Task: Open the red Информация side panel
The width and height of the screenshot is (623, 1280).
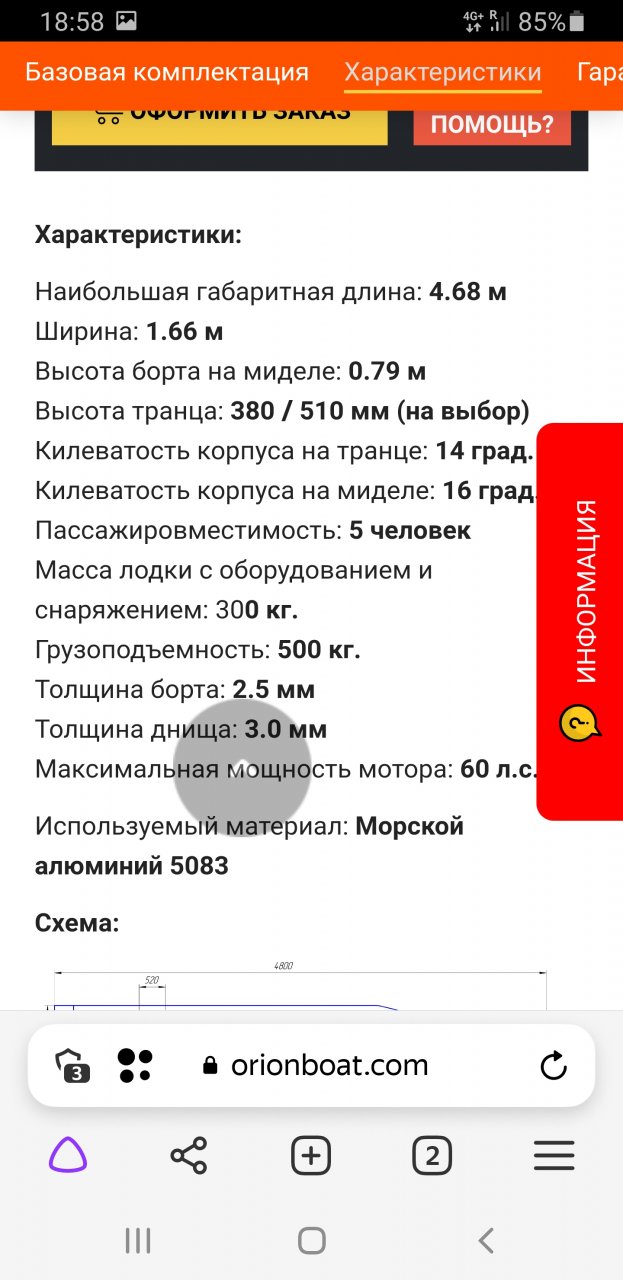Action: [581, 621]
